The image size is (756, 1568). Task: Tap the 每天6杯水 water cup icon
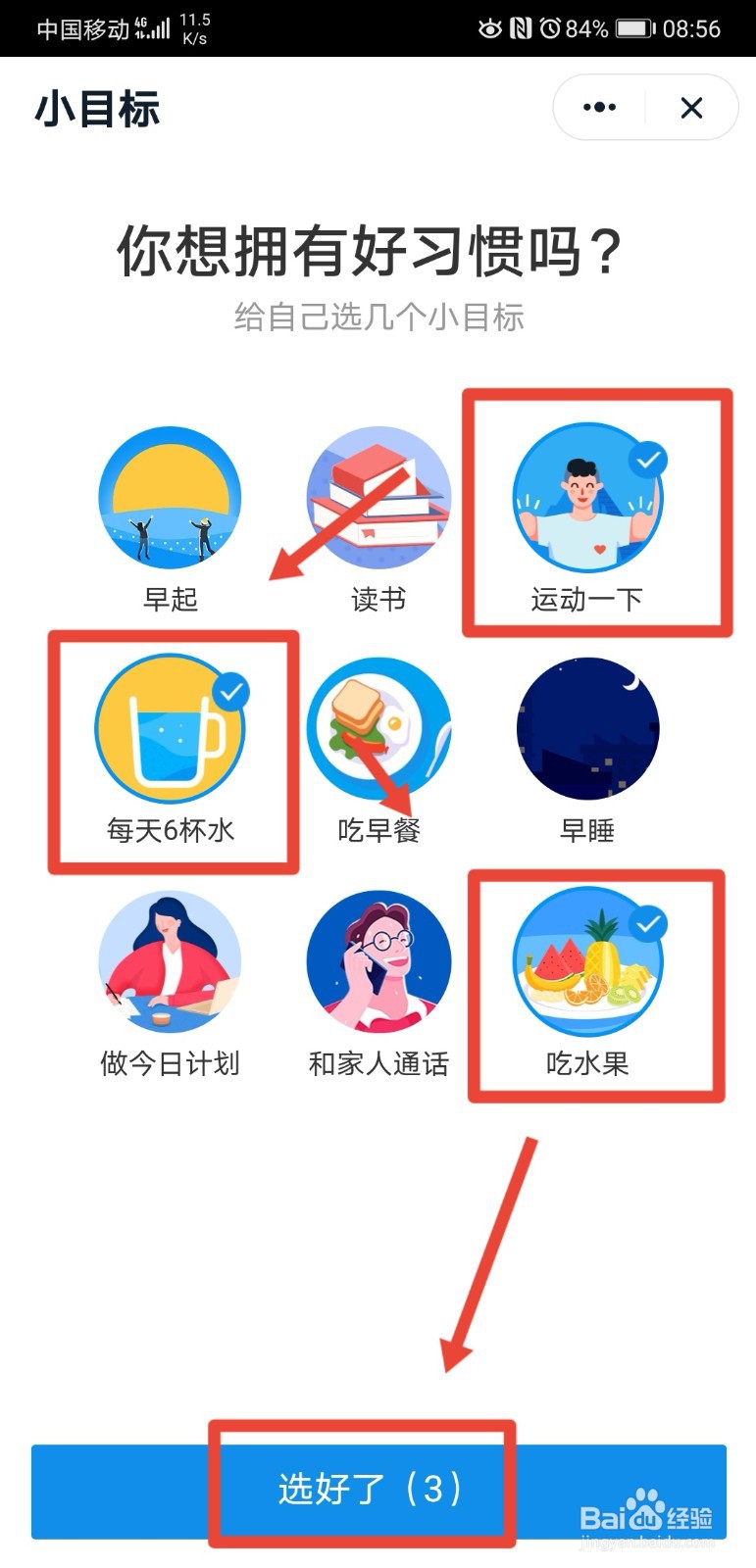174,729
